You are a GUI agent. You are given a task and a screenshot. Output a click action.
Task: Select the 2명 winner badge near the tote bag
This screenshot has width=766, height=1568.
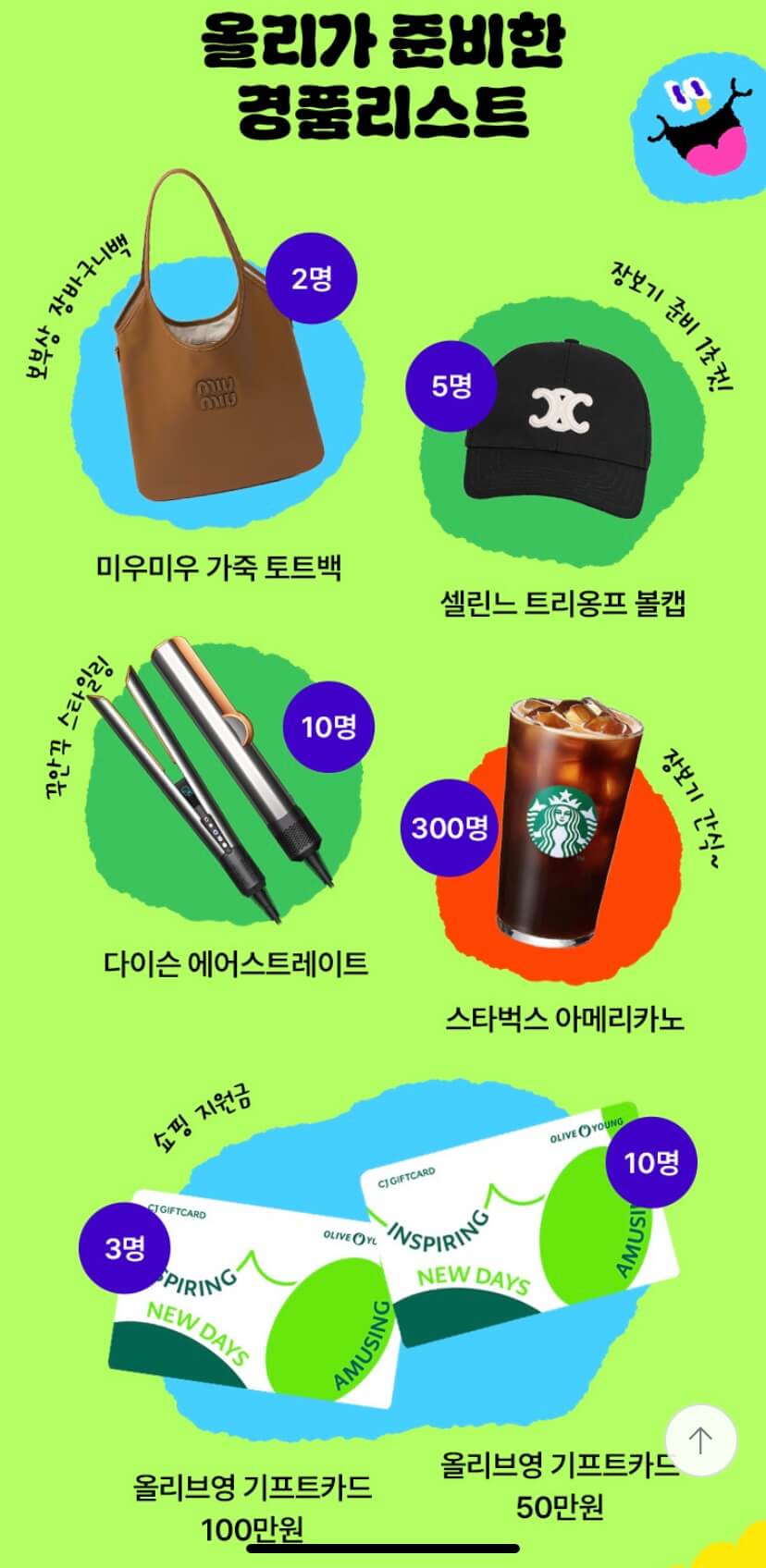click(x=310, y=279)
